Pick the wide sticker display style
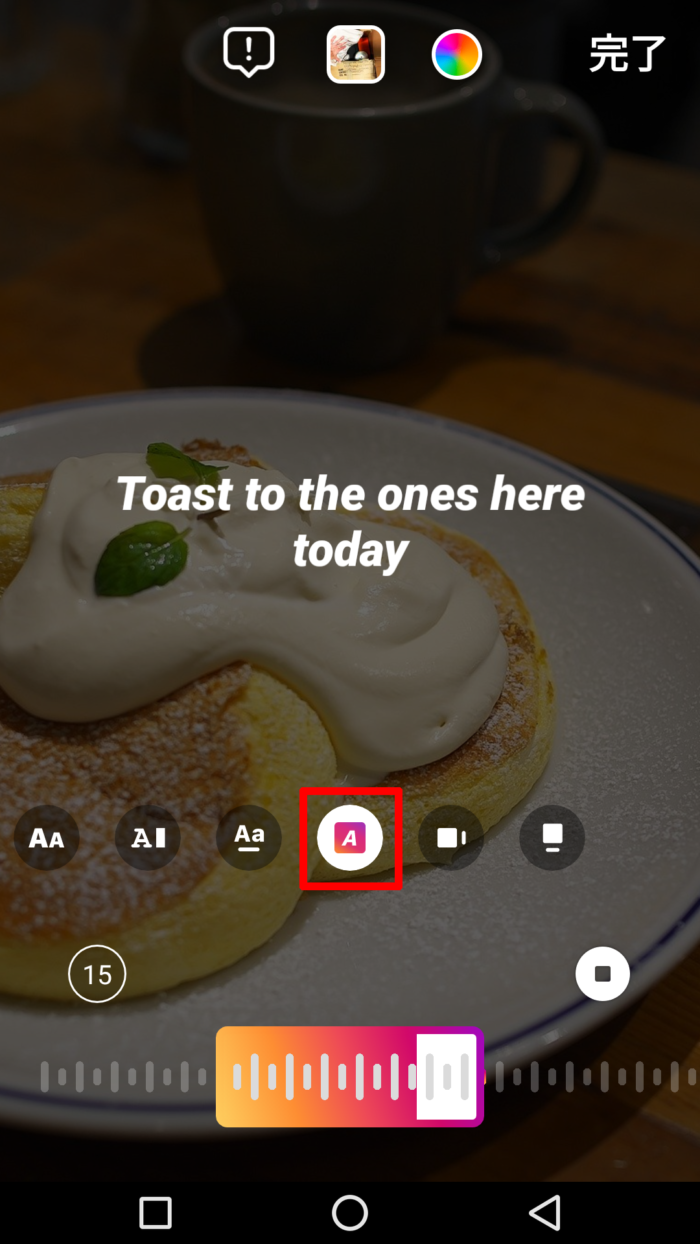This screenshot has width=700, height=1244. tap(452, 838)
